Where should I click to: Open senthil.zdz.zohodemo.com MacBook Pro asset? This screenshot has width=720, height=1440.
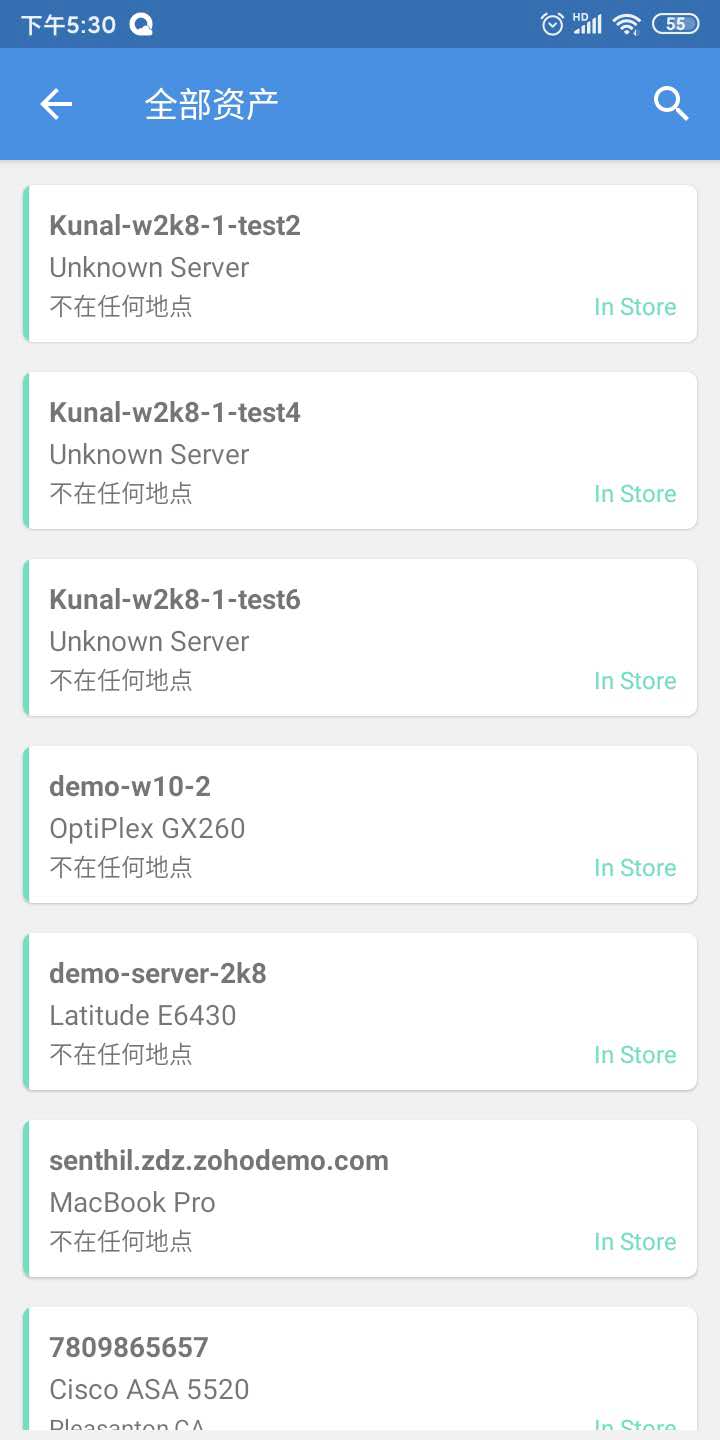[360, 1199]
